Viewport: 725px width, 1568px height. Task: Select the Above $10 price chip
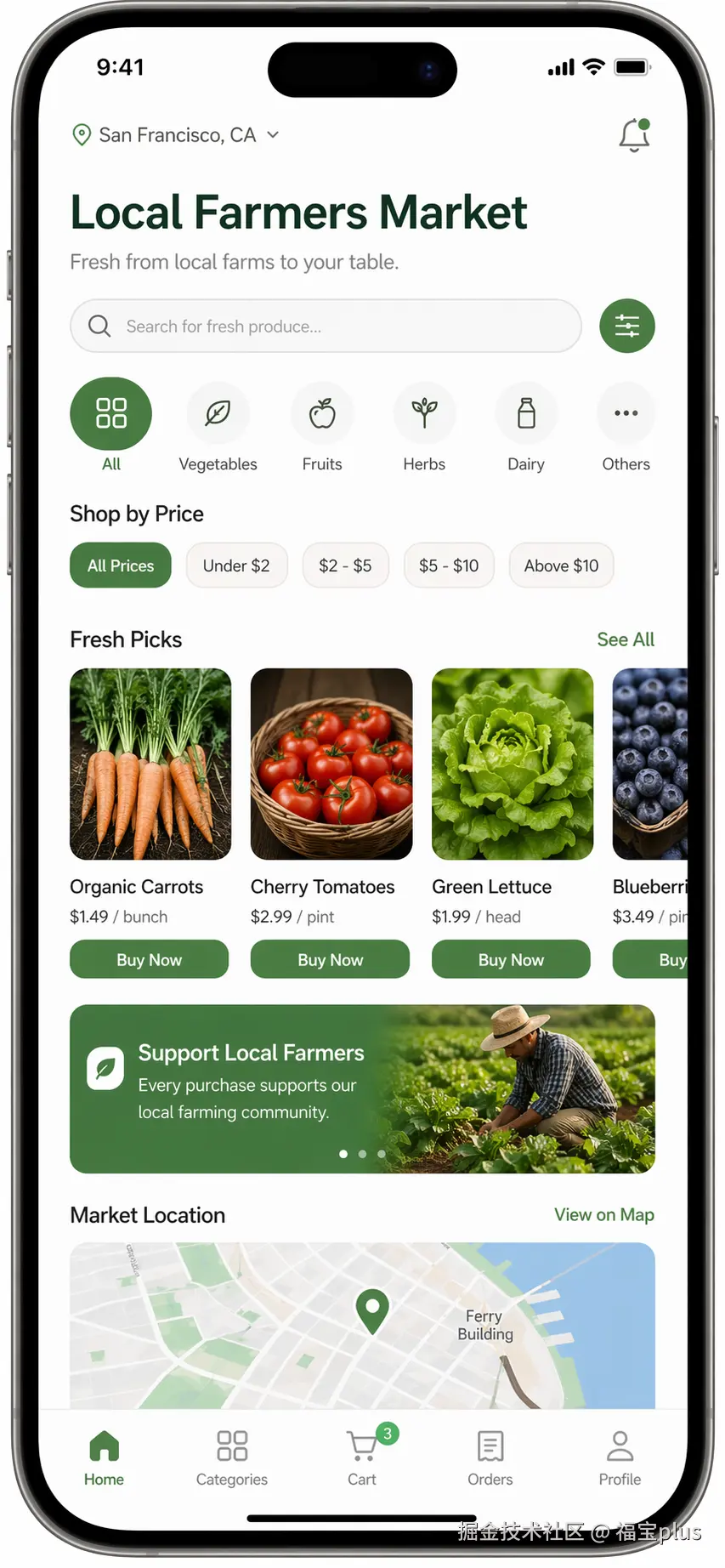[561, 565]
